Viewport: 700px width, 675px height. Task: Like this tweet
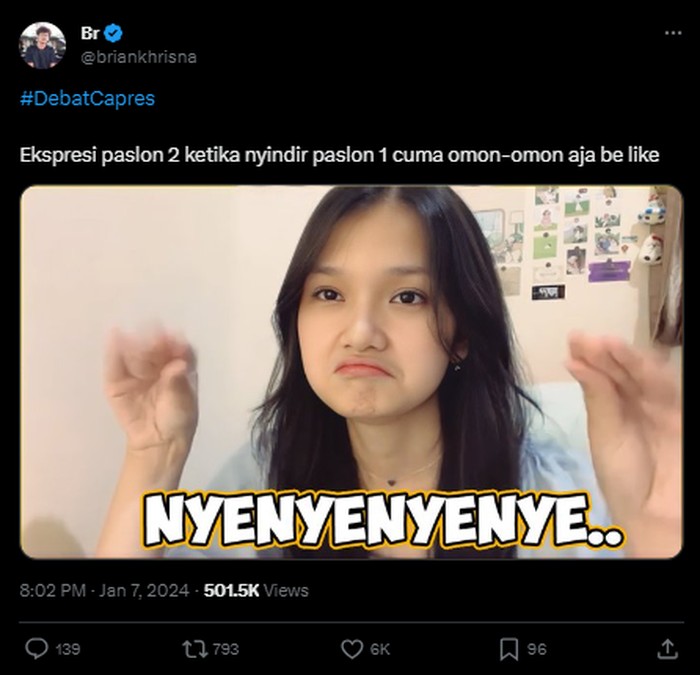[x=352, y=649]
